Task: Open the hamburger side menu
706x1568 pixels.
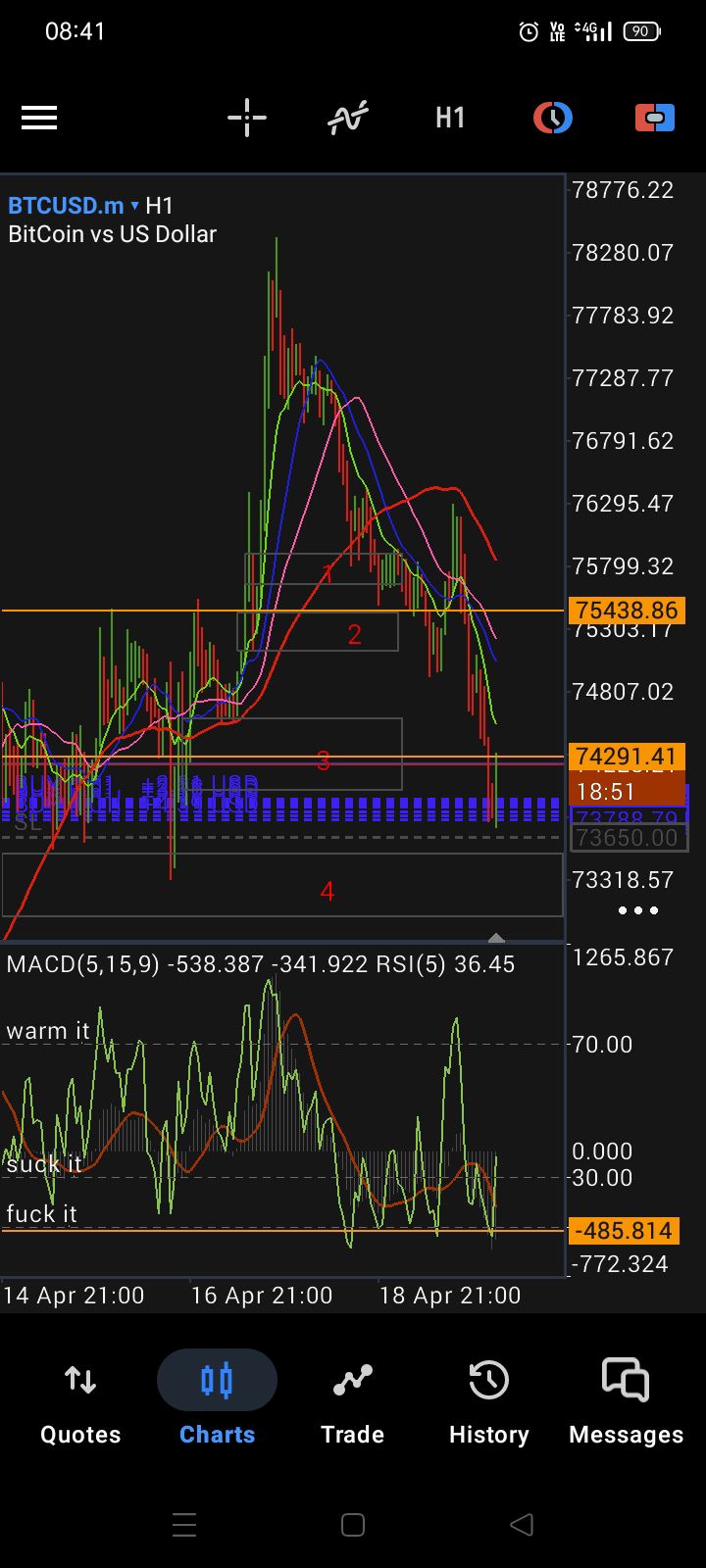Action: tap(39, 119)
